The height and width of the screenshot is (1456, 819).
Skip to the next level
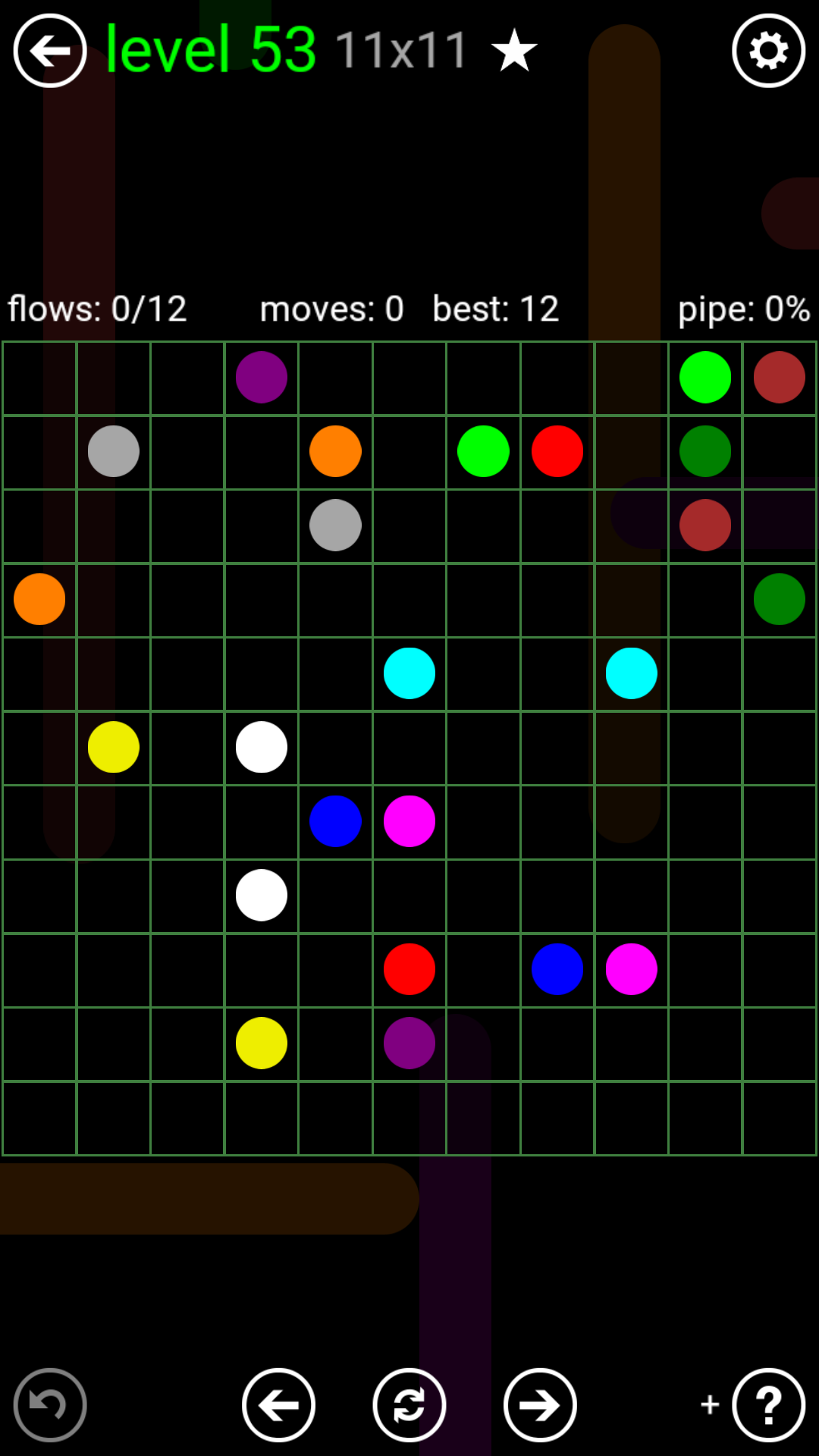tap(540, 1404)
